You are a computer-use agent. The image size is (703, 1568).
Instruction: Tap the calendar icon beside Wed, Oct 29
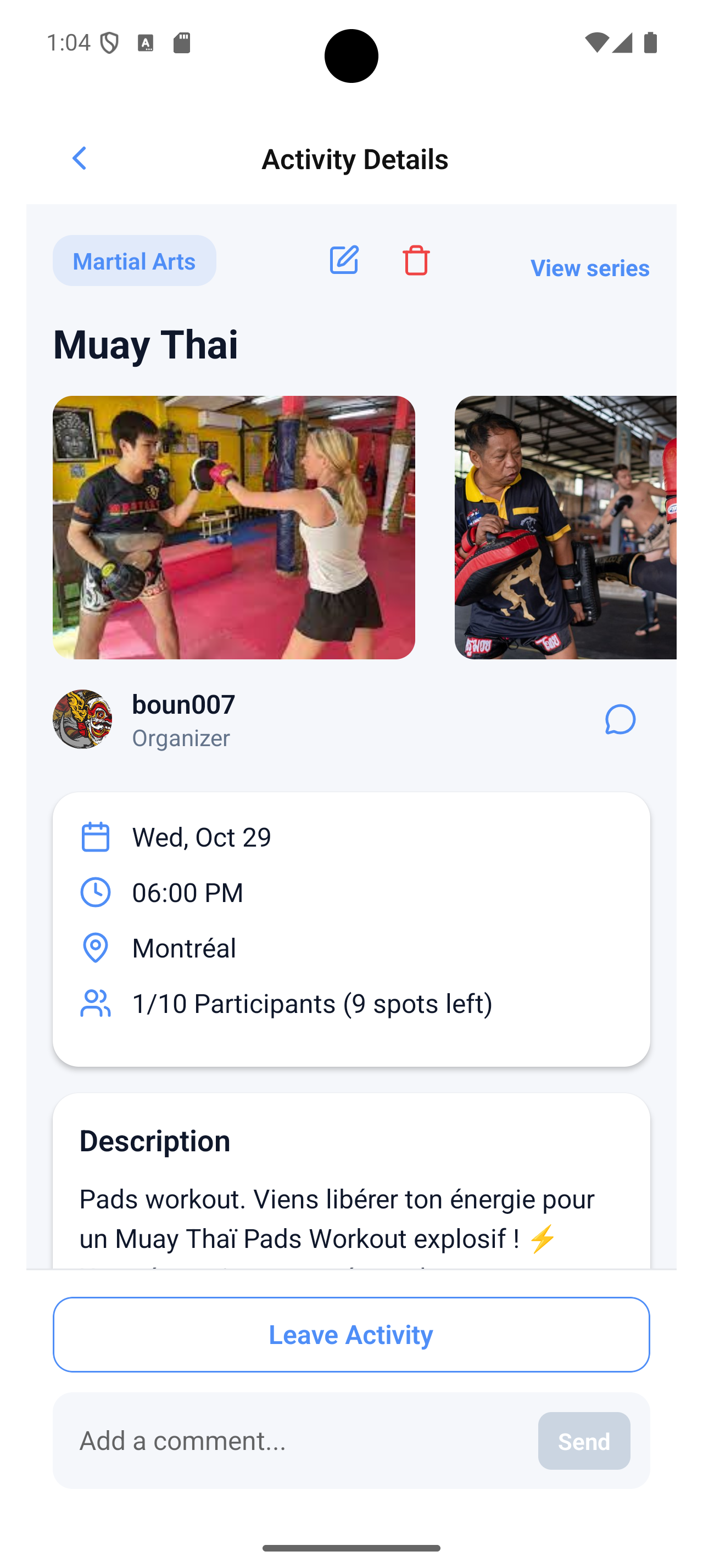pos(95,837)
